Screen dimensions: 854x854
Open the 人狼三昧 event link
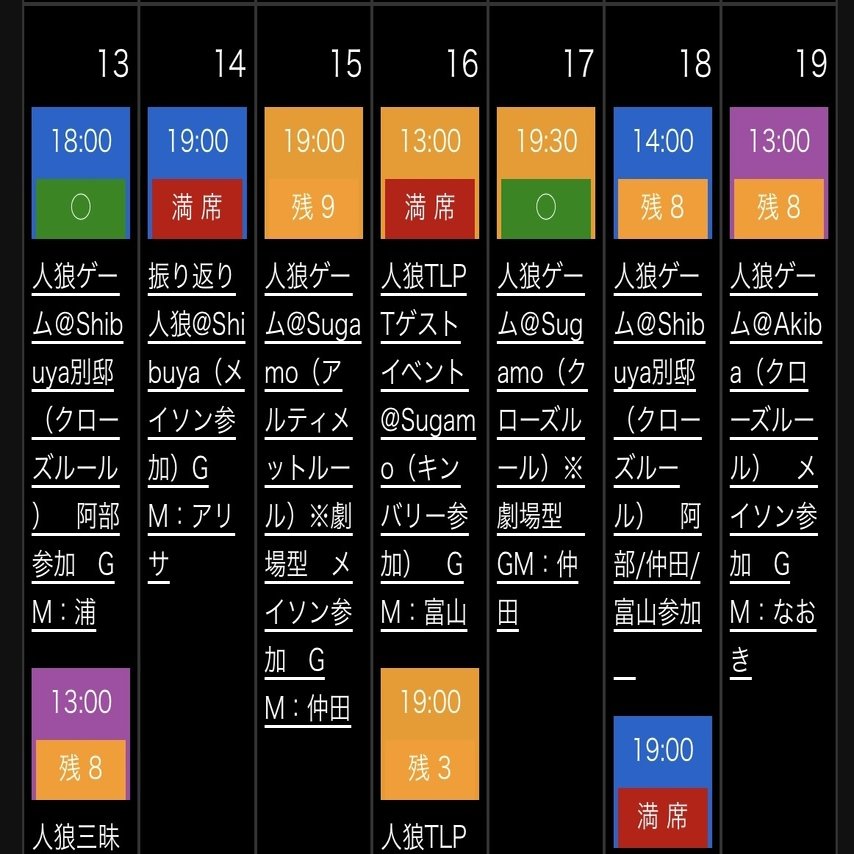click(76, 835)
